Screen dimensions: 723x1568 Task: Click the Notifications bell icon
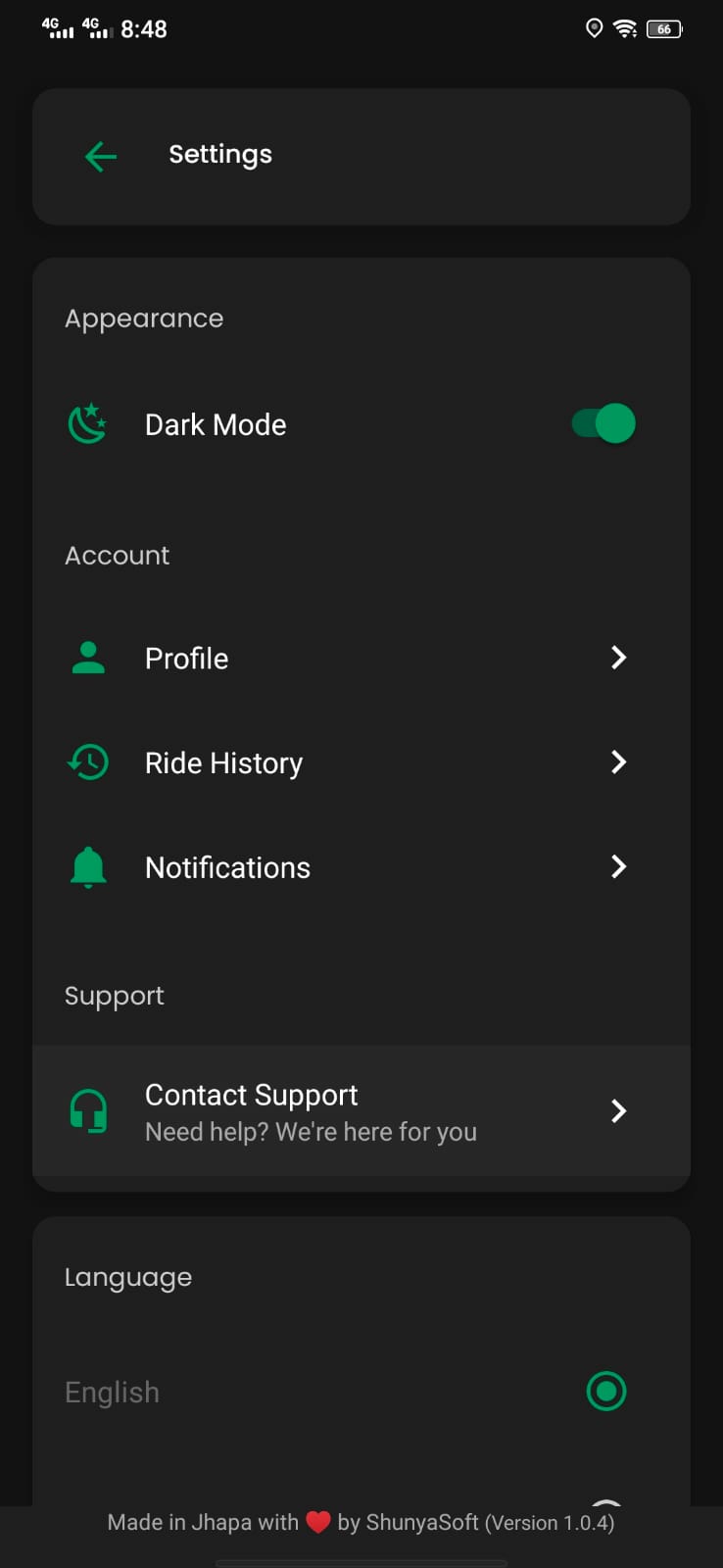click(87, 866)
